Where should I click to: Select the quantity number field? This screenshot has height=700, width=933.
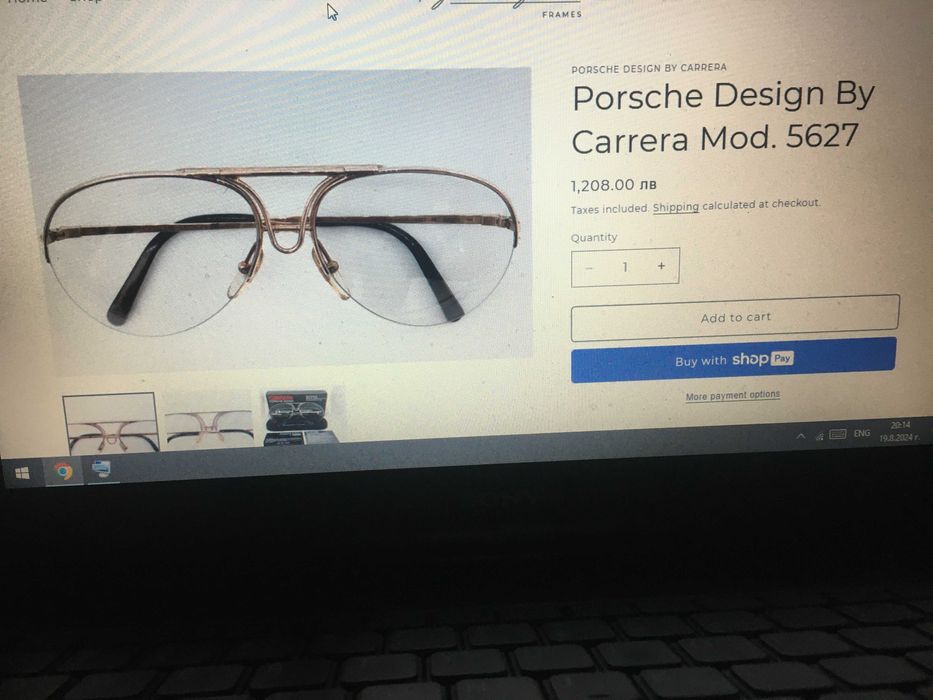click(626, 267)
